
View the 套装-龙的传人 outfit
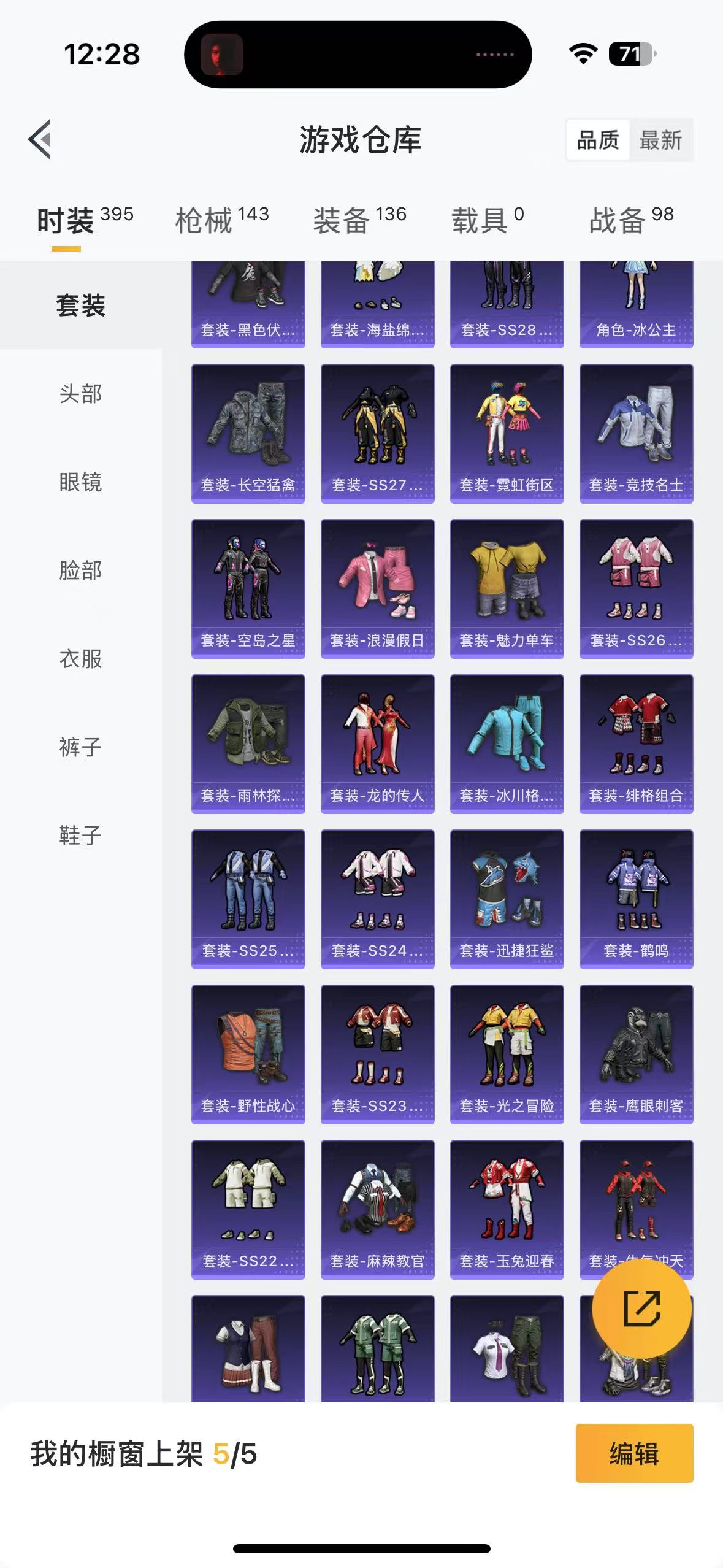(377, 744)
